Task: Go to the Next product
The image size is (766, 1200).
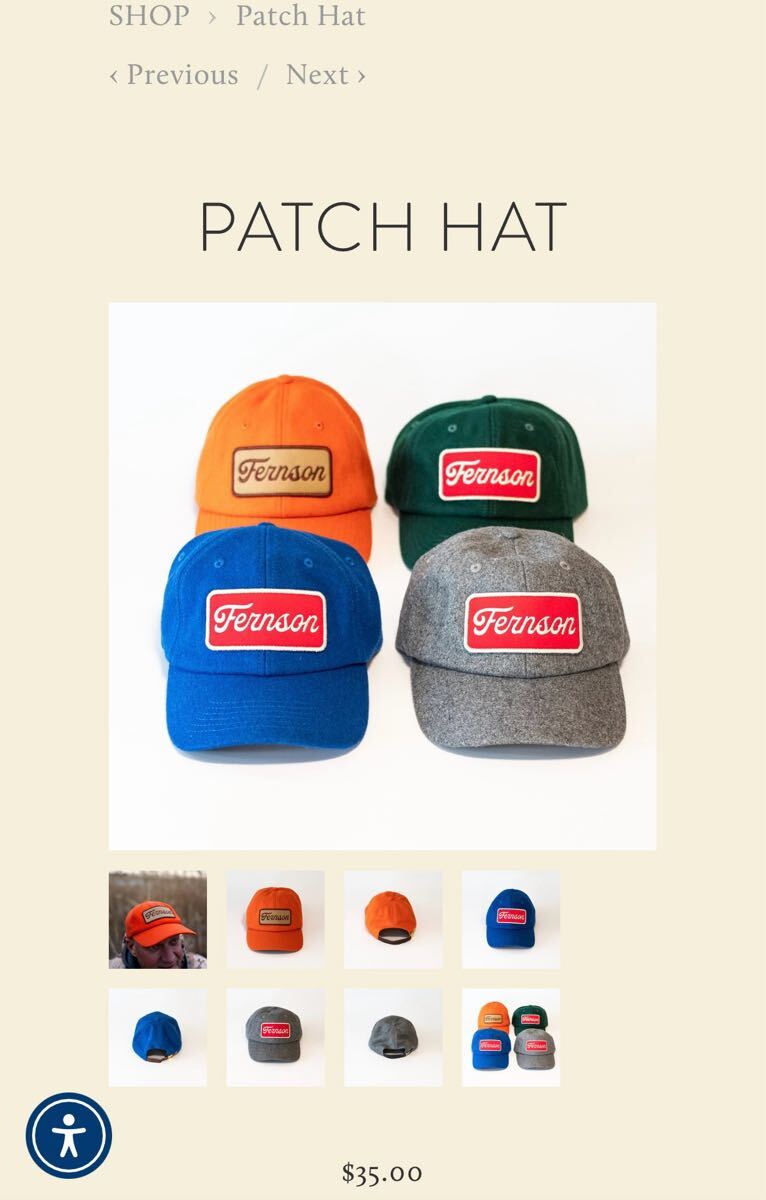Action: tap(325, 75)
